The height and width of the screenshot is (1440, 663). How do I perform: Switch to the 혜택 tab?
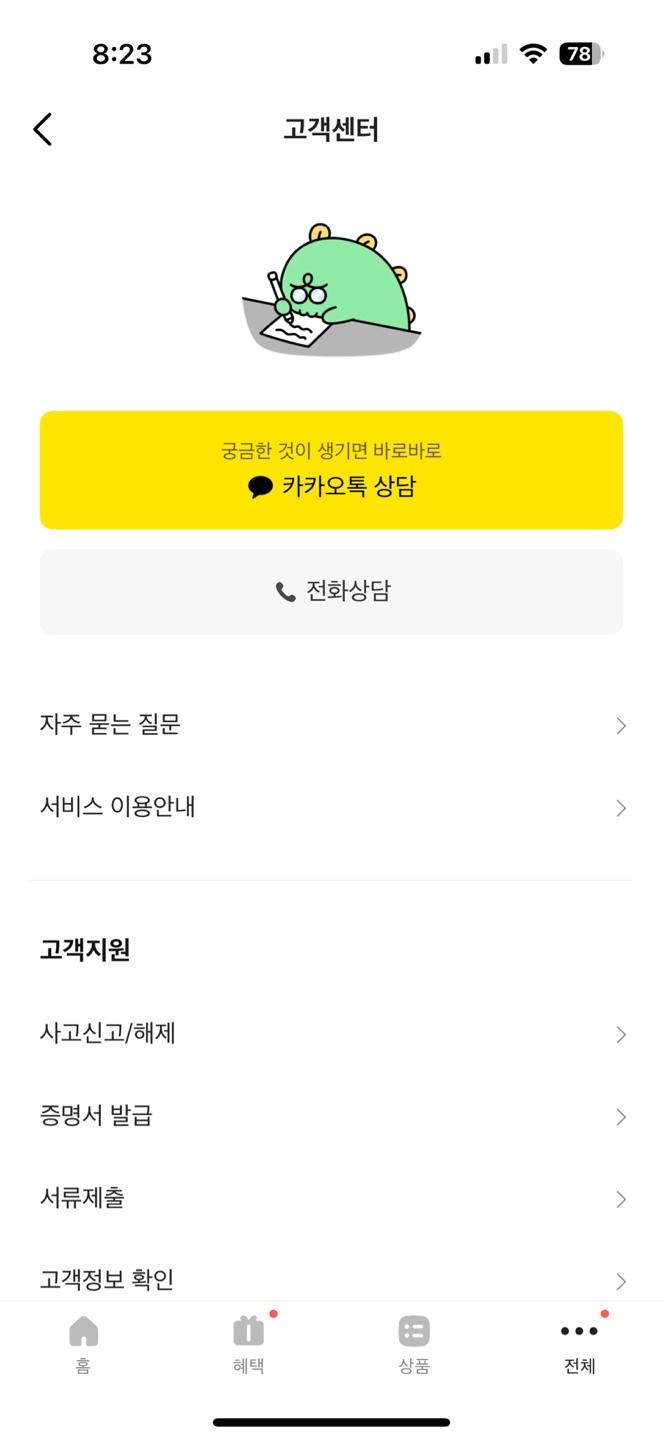pos(248,1344)
